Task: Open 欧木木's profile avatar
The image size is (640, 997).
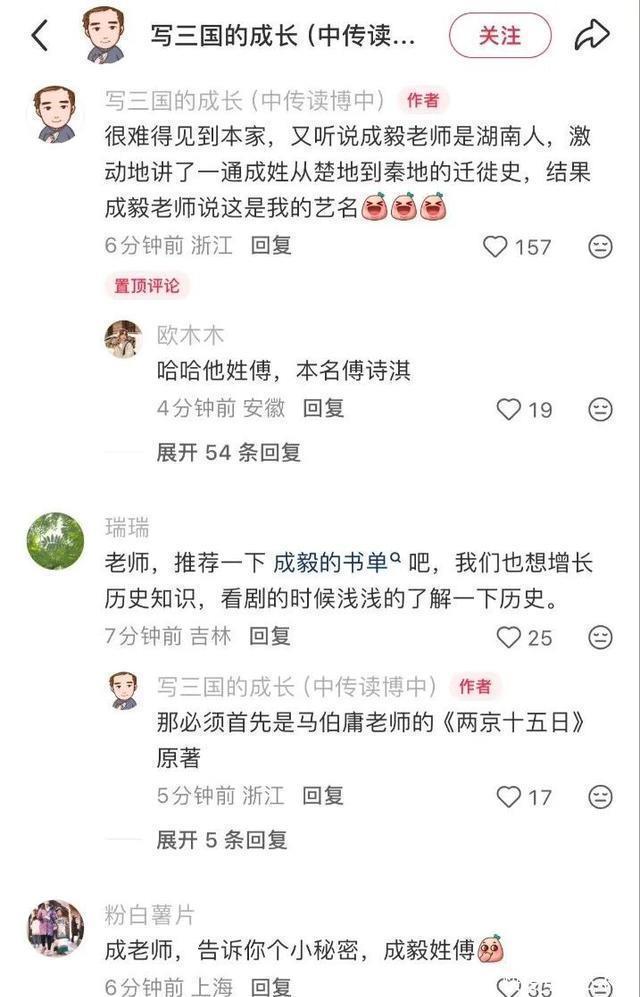Action: click(x=123, y=338)
